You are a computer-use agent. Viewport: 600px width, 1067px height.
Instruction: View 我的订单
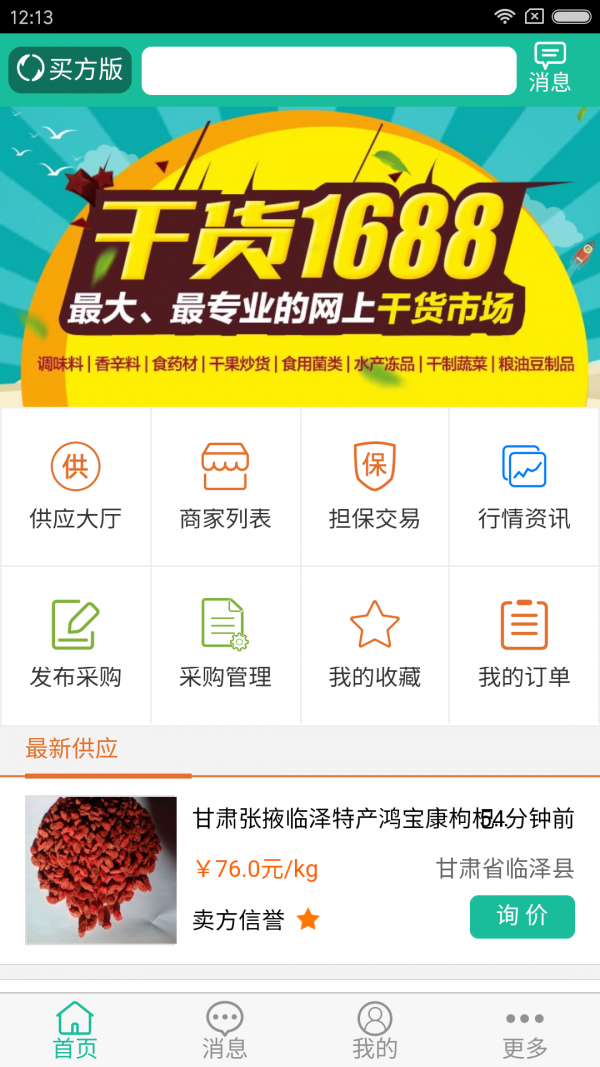tap(524, 645)
